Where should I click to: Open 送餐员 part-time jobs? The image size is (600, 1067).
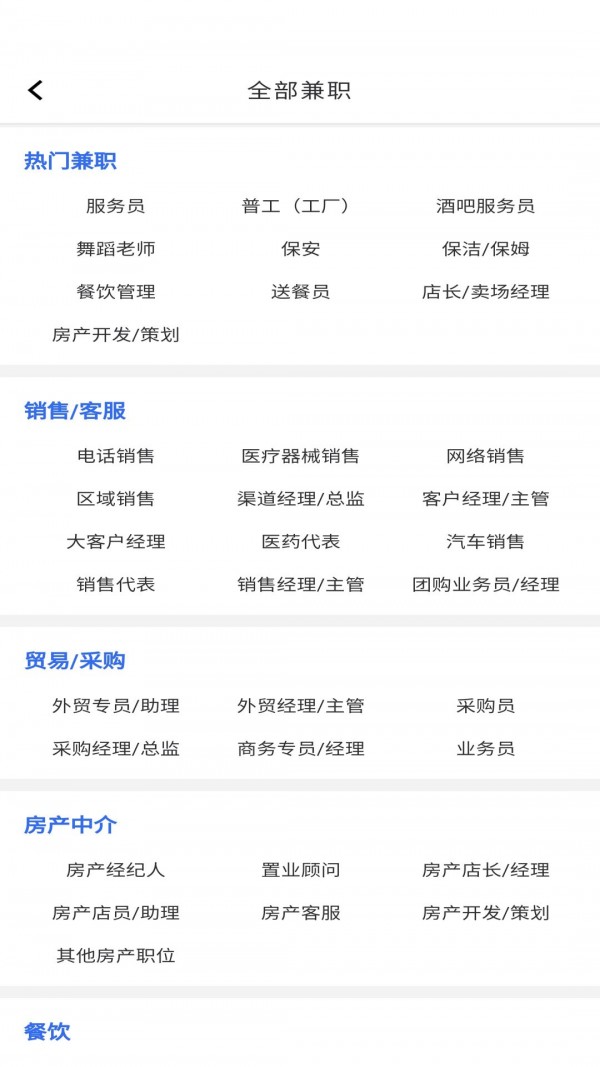click(x=300, y=292)
